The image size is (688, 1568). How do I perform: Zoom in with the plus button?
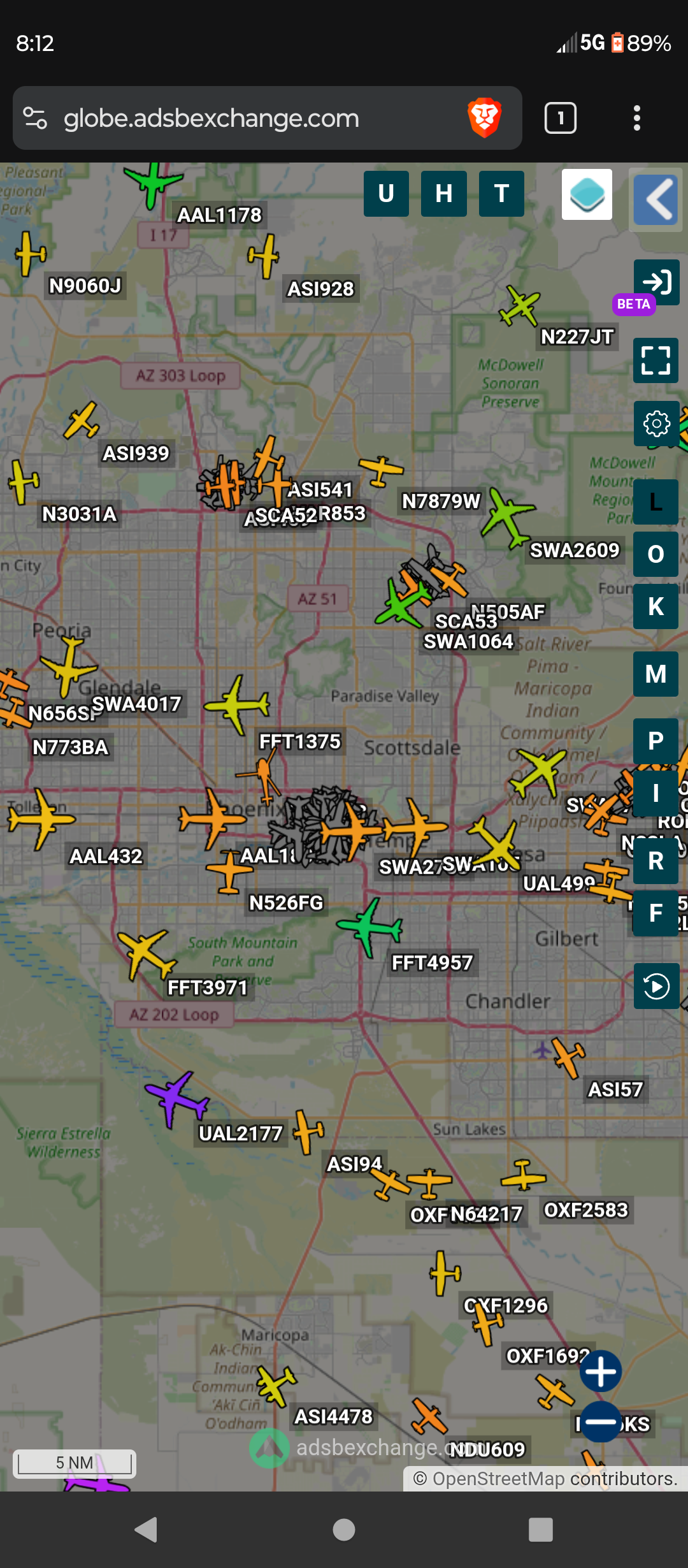pos(601,1371)
